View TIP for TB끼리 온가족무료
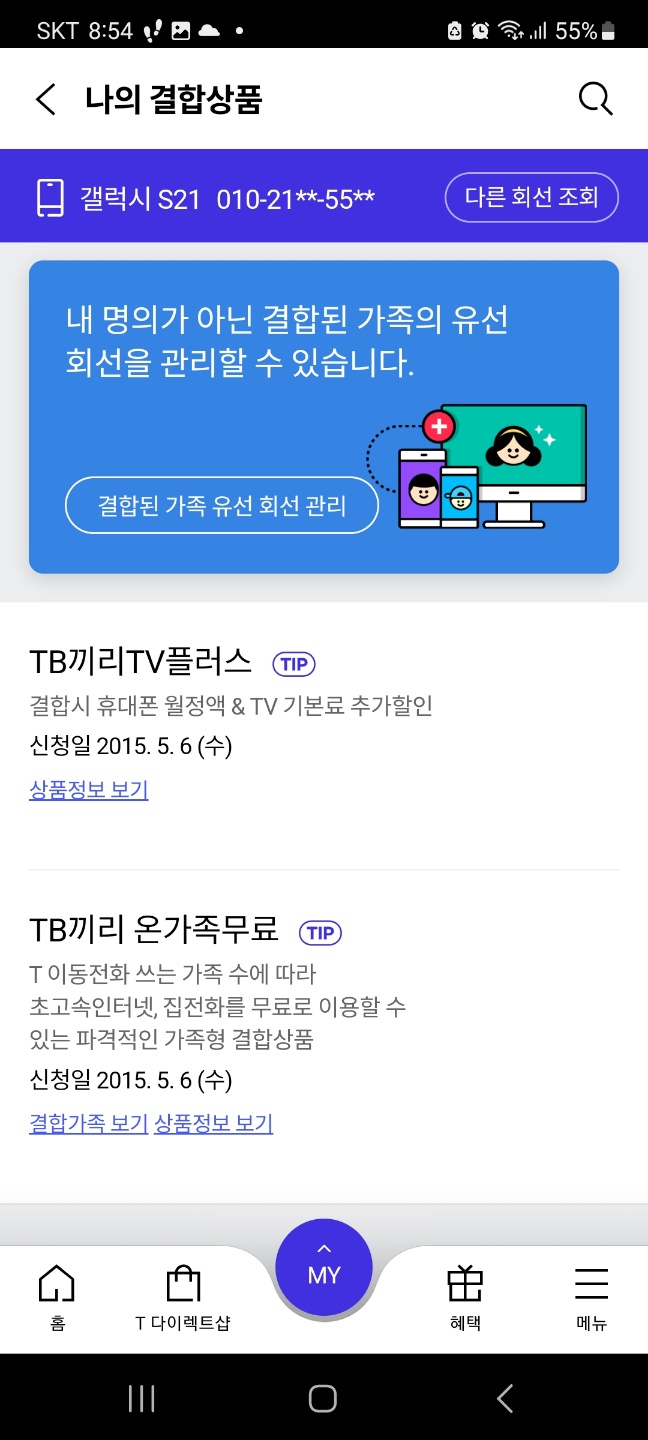 point(320,933)
